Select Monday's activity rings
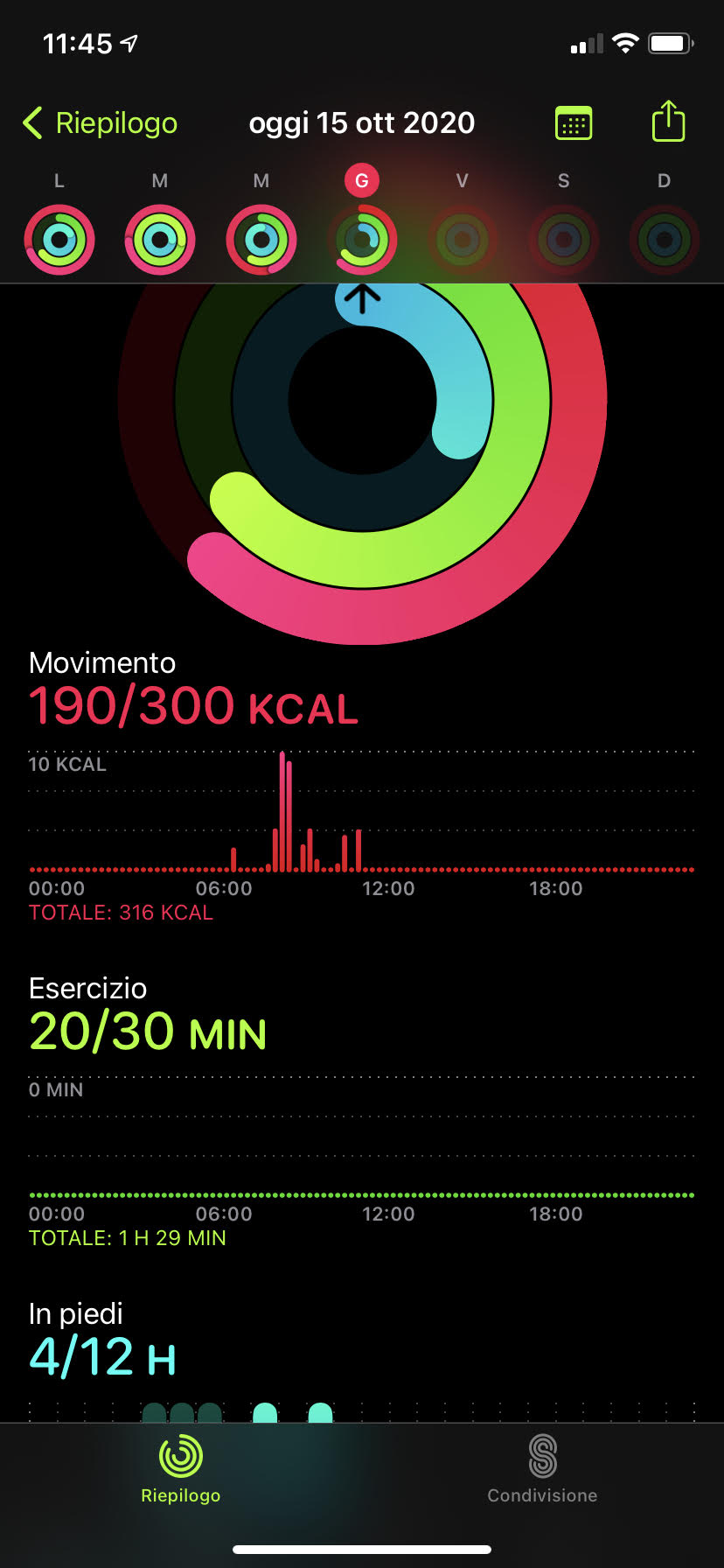Screen dimensions: 724x1568 point(59,239)
